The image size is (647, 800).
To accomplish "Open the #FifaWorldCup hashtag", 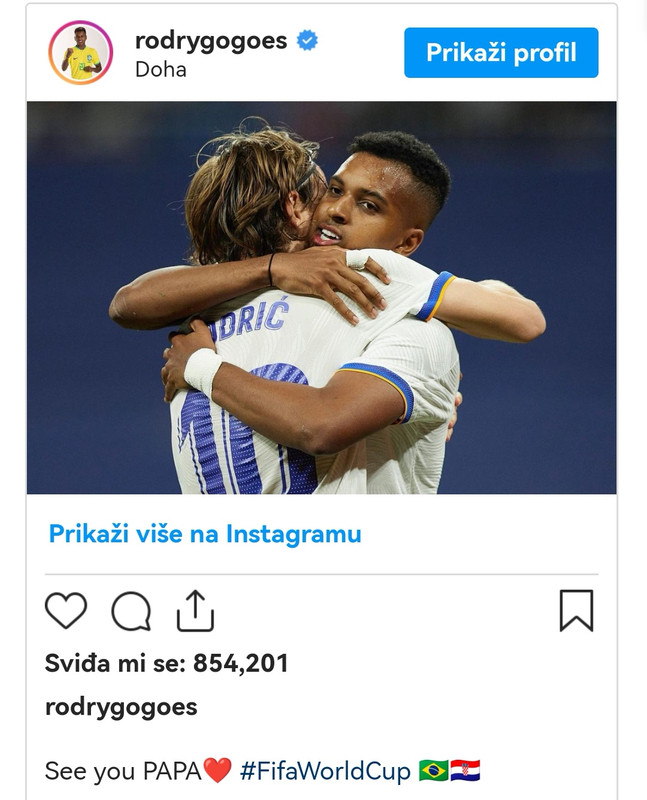I will tap(325, 771).
